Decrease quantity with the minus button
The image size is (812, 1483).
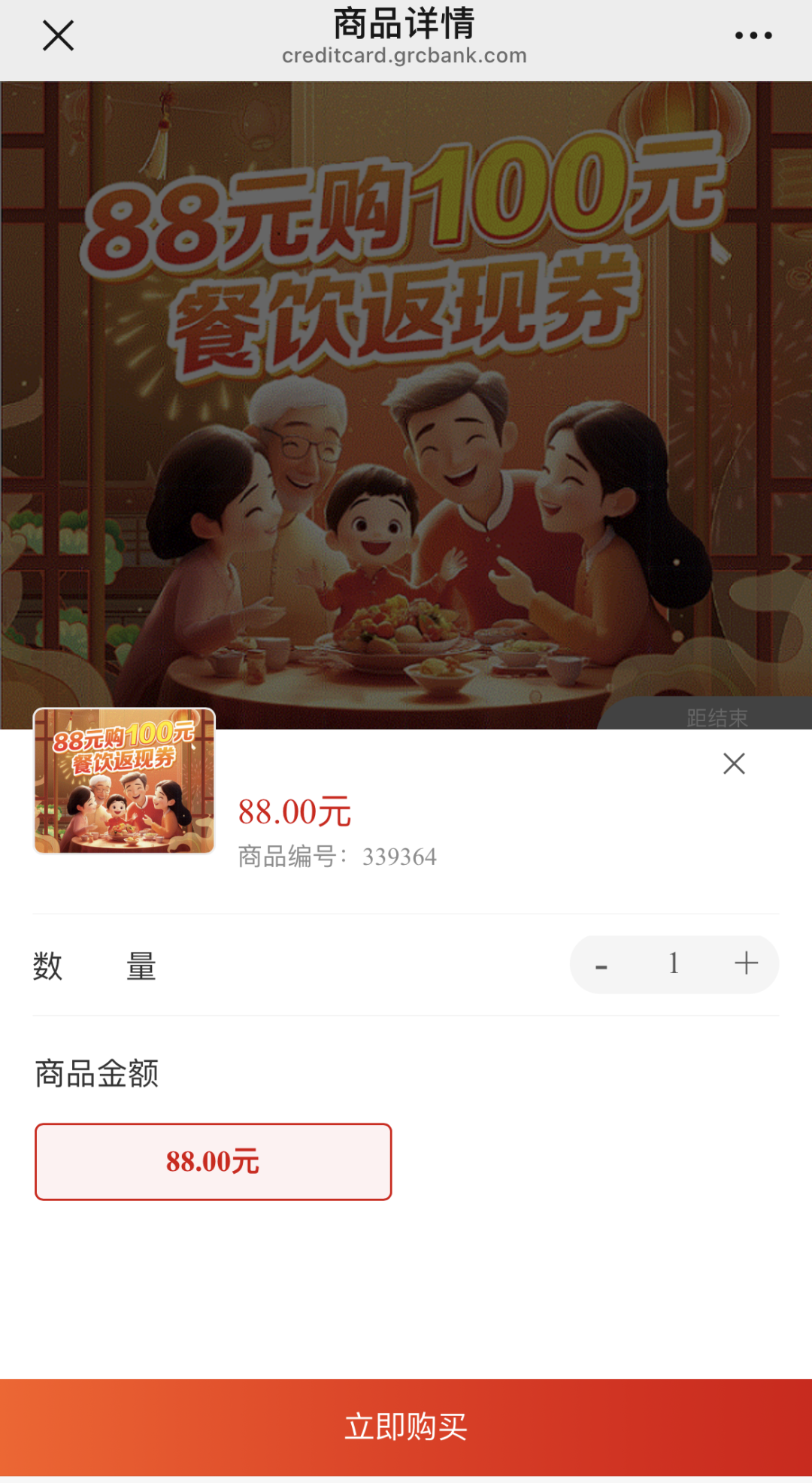tap(601, 965)
